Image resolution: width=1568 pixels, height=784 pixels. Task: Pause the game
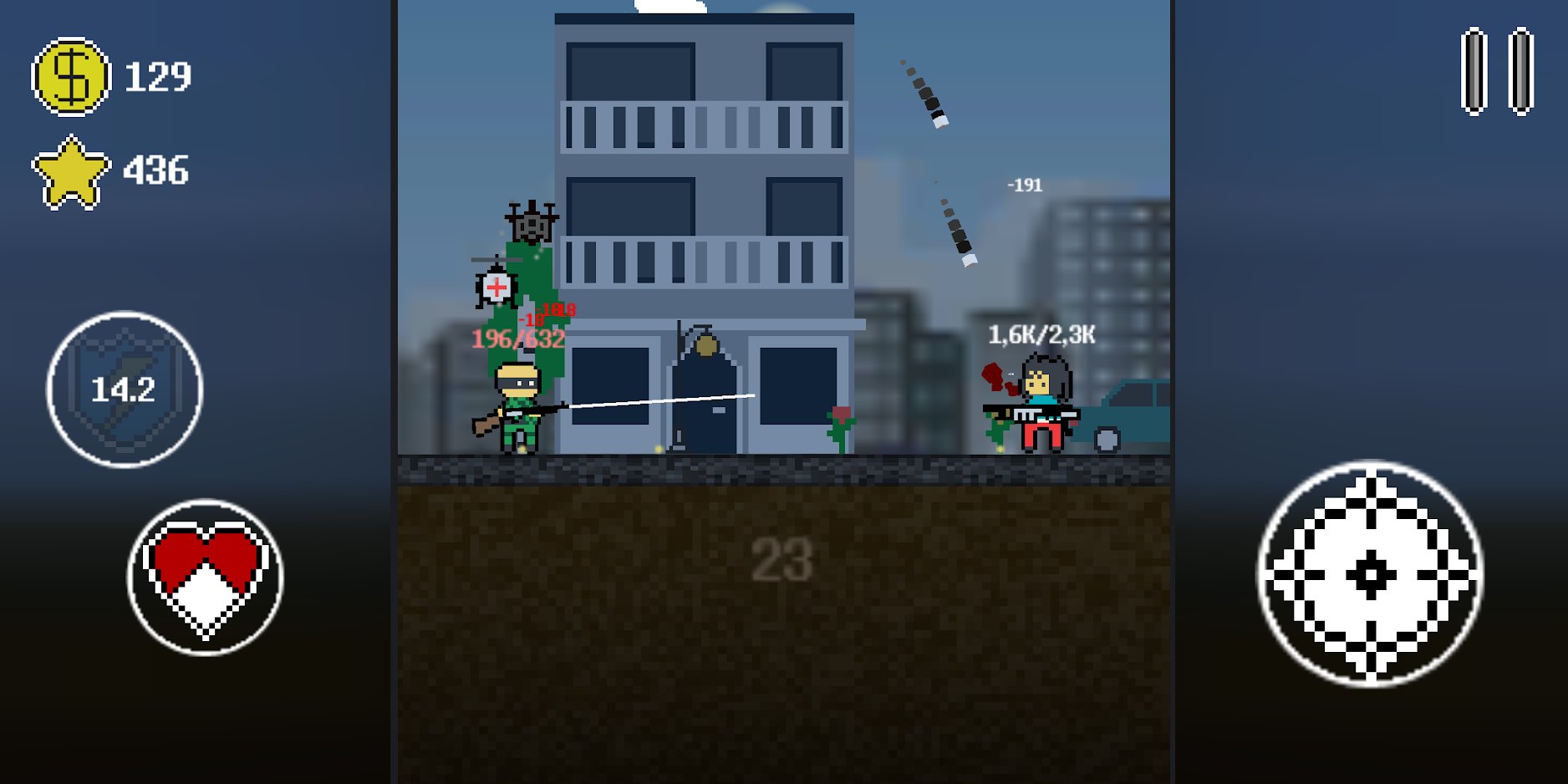(1496, 72)
